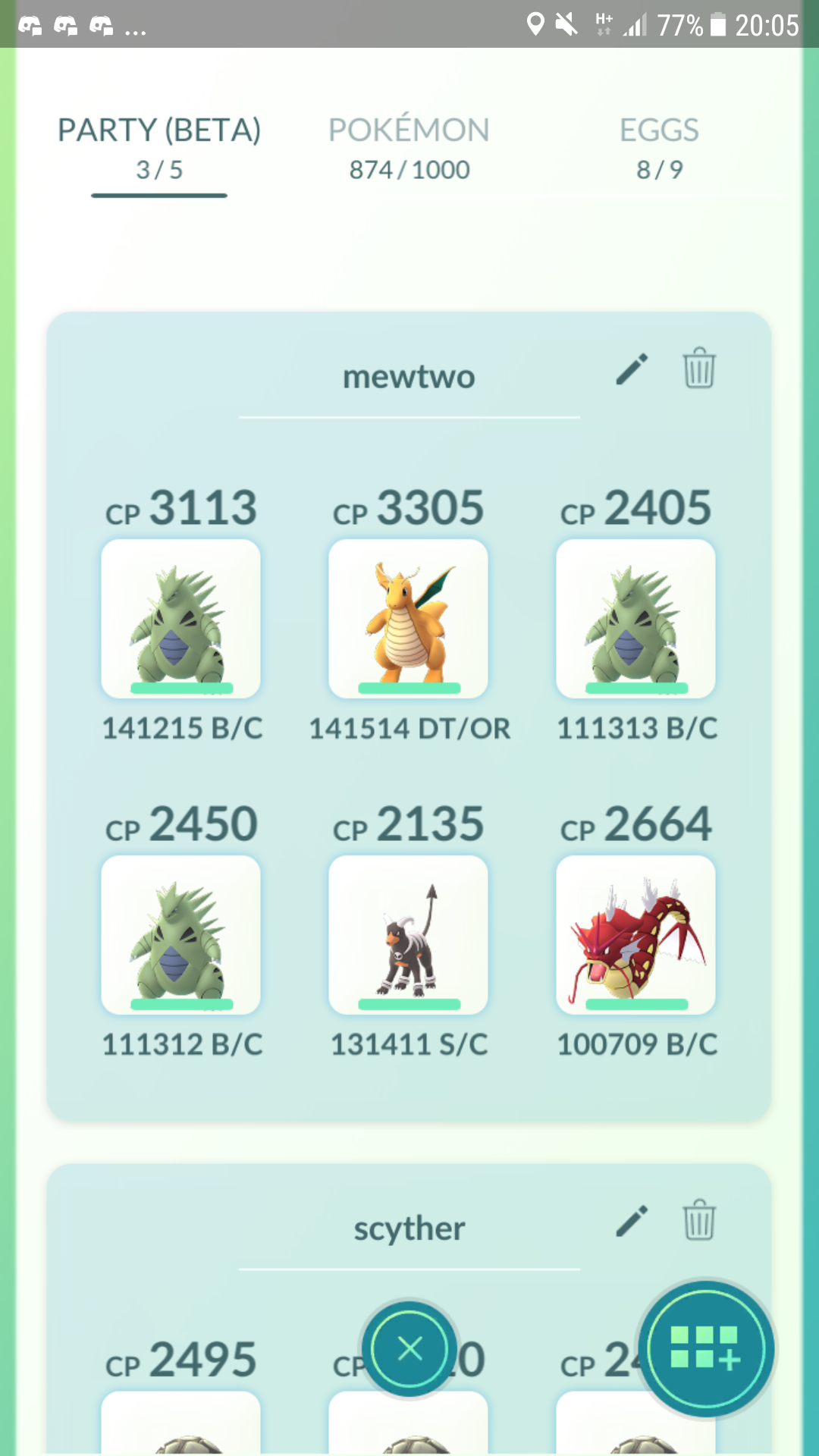
Task: Create a new party with grid plus button
Action: (705, 1348)
